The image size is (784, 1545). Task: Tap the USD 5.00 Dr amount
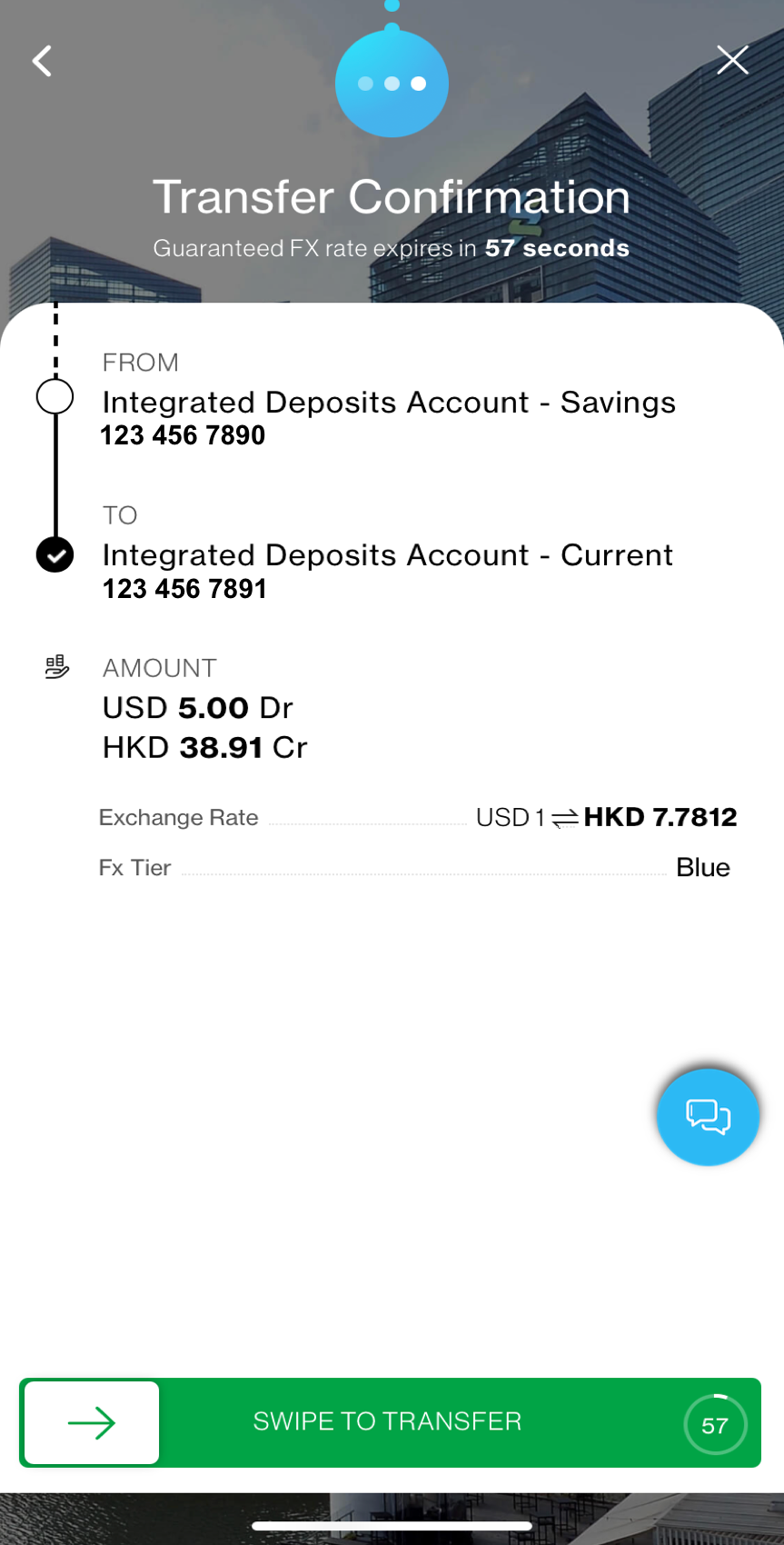[196, 708]
